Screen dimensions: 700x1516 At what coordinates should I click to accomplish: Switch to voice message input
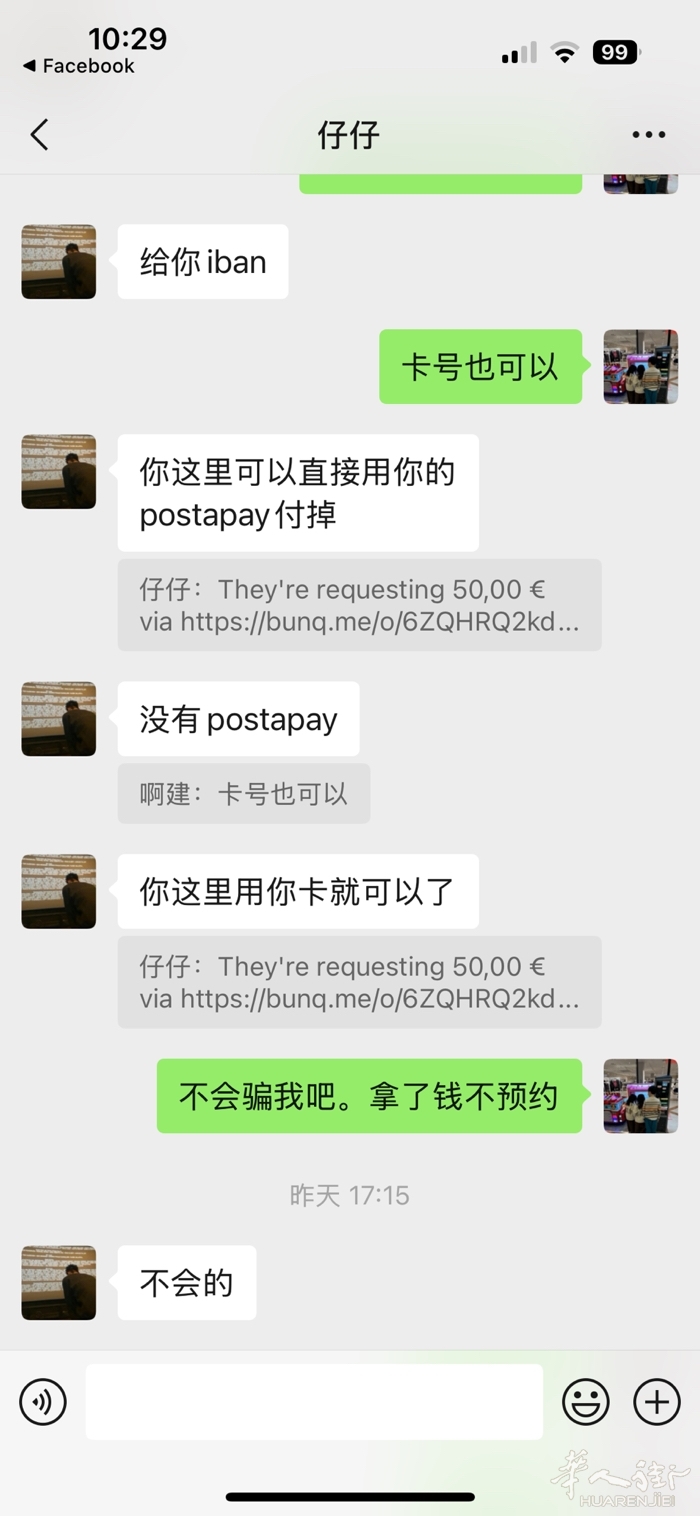click(43, 1402)
